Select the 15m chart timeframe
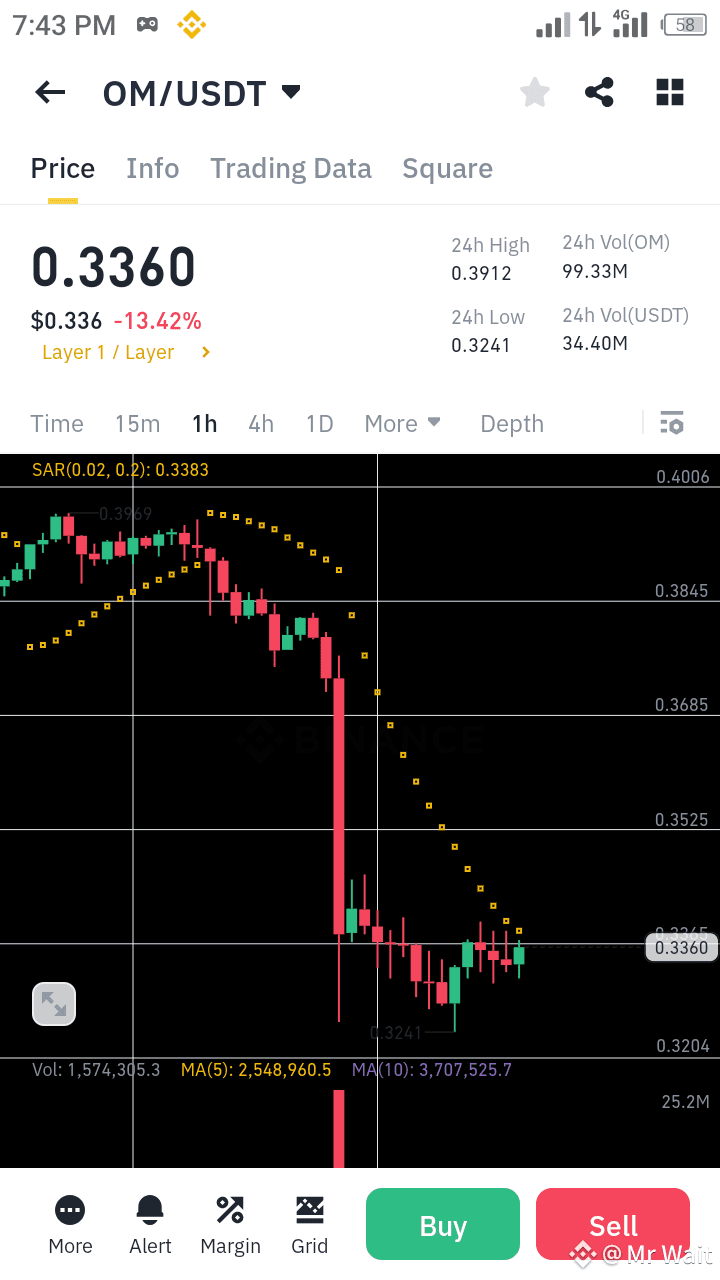This screenshot has width=720, height=1280. [x=137, y=423]
